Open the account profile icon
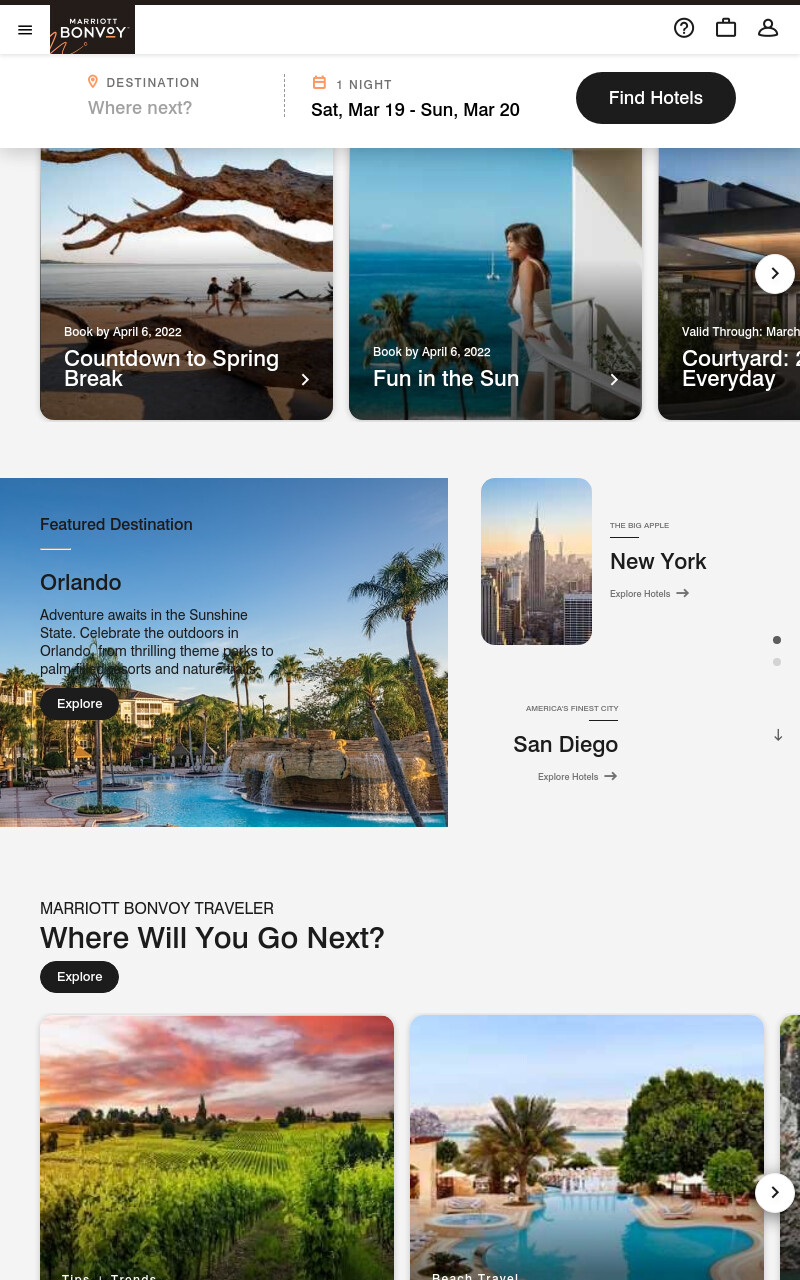Viewport: 800px width, 1280px height. pyautogui.click(x=768, y=28)
